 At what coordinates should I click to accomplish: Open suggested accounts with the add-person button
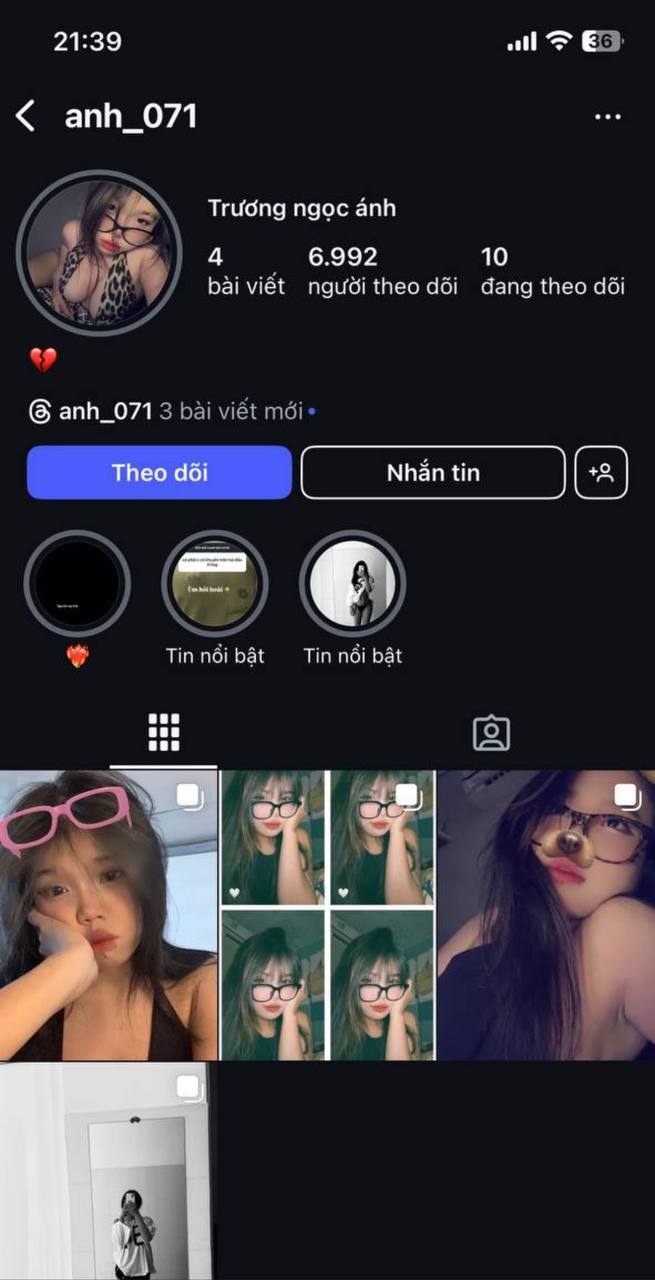[x=601, y=472]
